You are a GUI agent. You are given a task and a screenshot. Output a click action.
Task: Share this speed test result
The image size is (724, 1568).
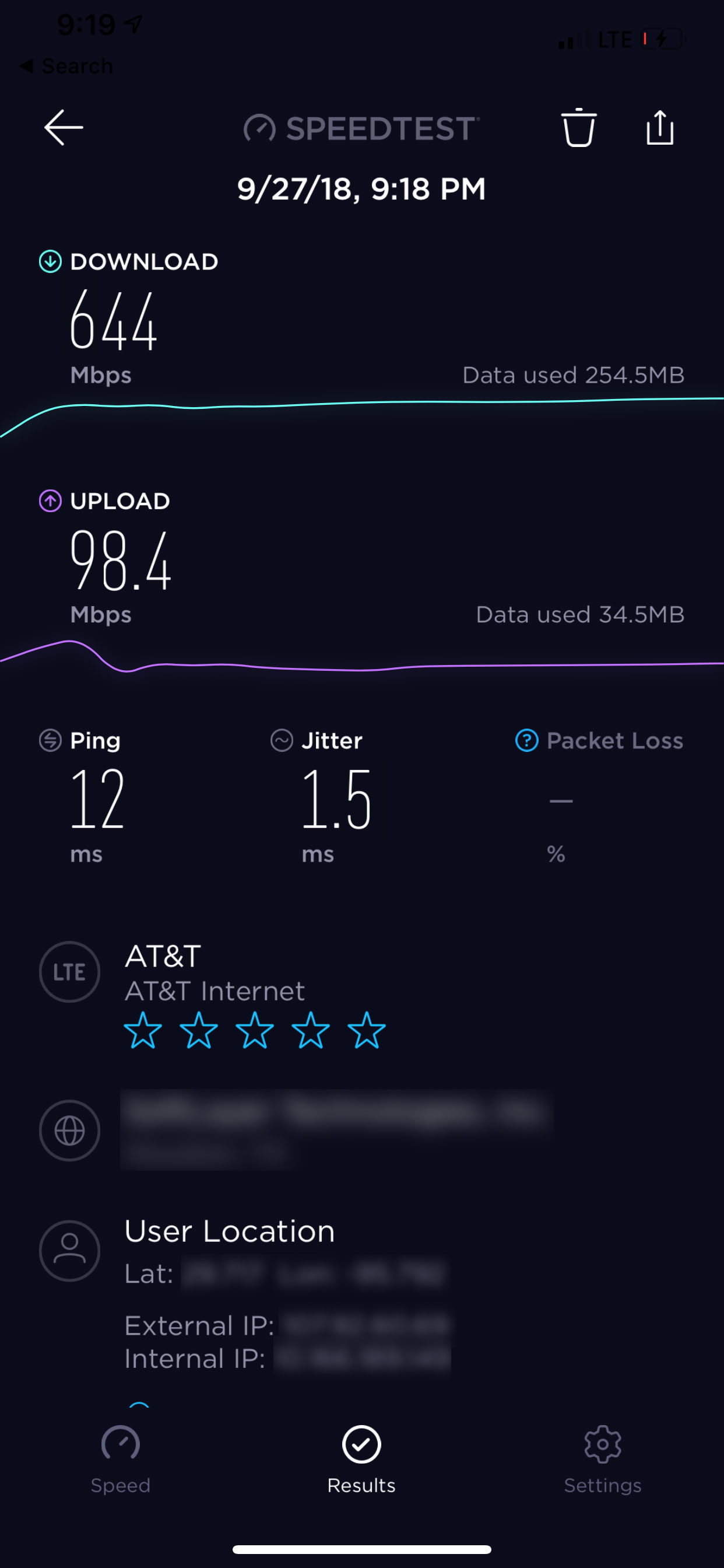(659, 127)
